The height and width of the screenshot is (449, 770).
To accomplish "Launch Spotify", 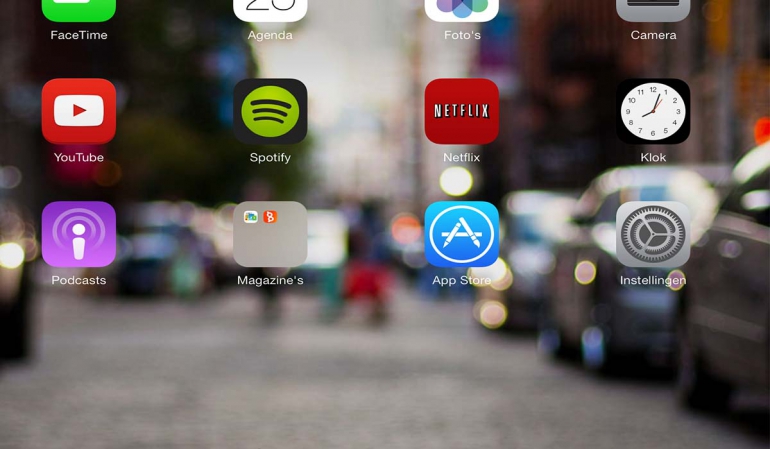I will pos(270,111).
